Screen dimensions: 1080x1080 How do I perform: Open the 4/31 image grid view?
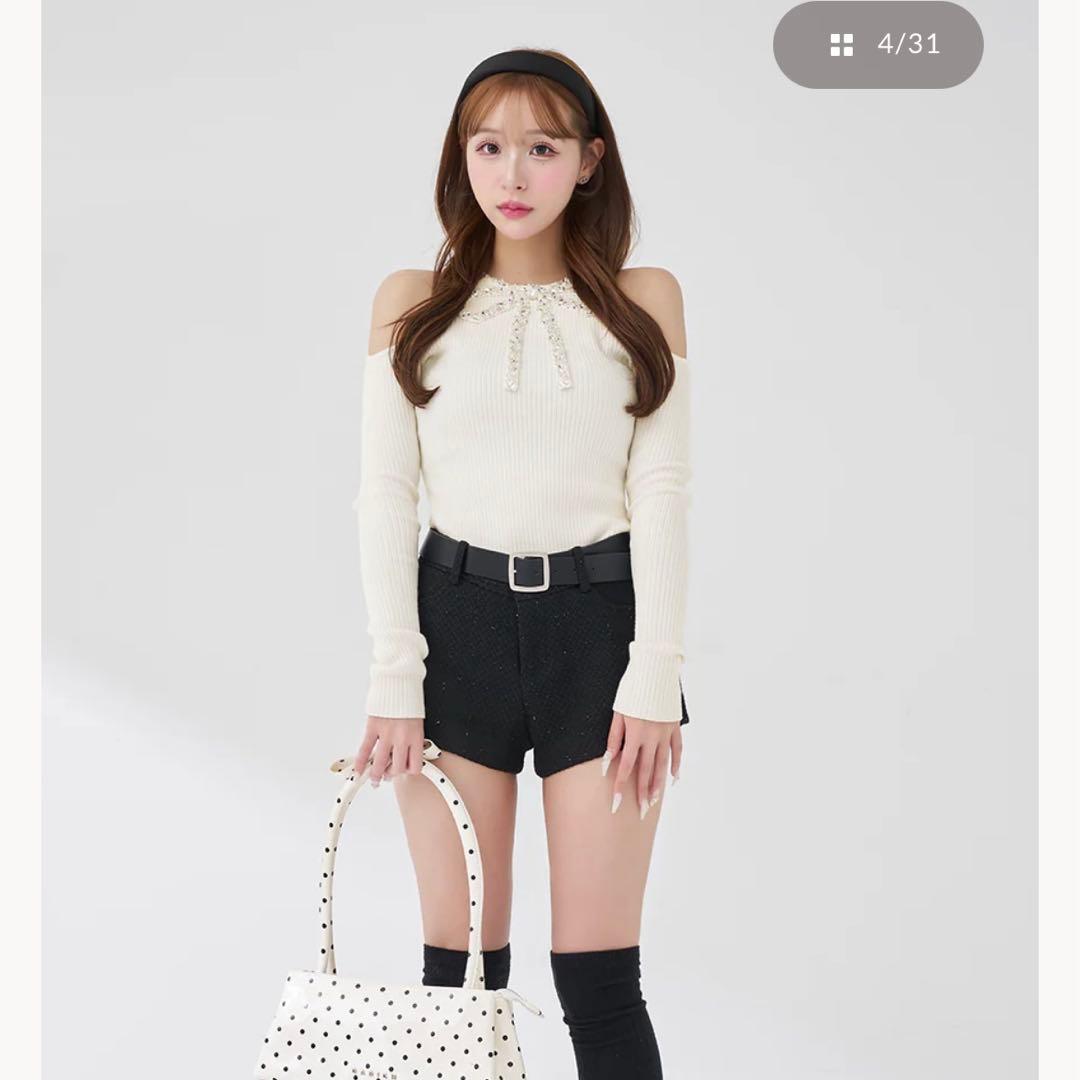[x=877, y=45]
